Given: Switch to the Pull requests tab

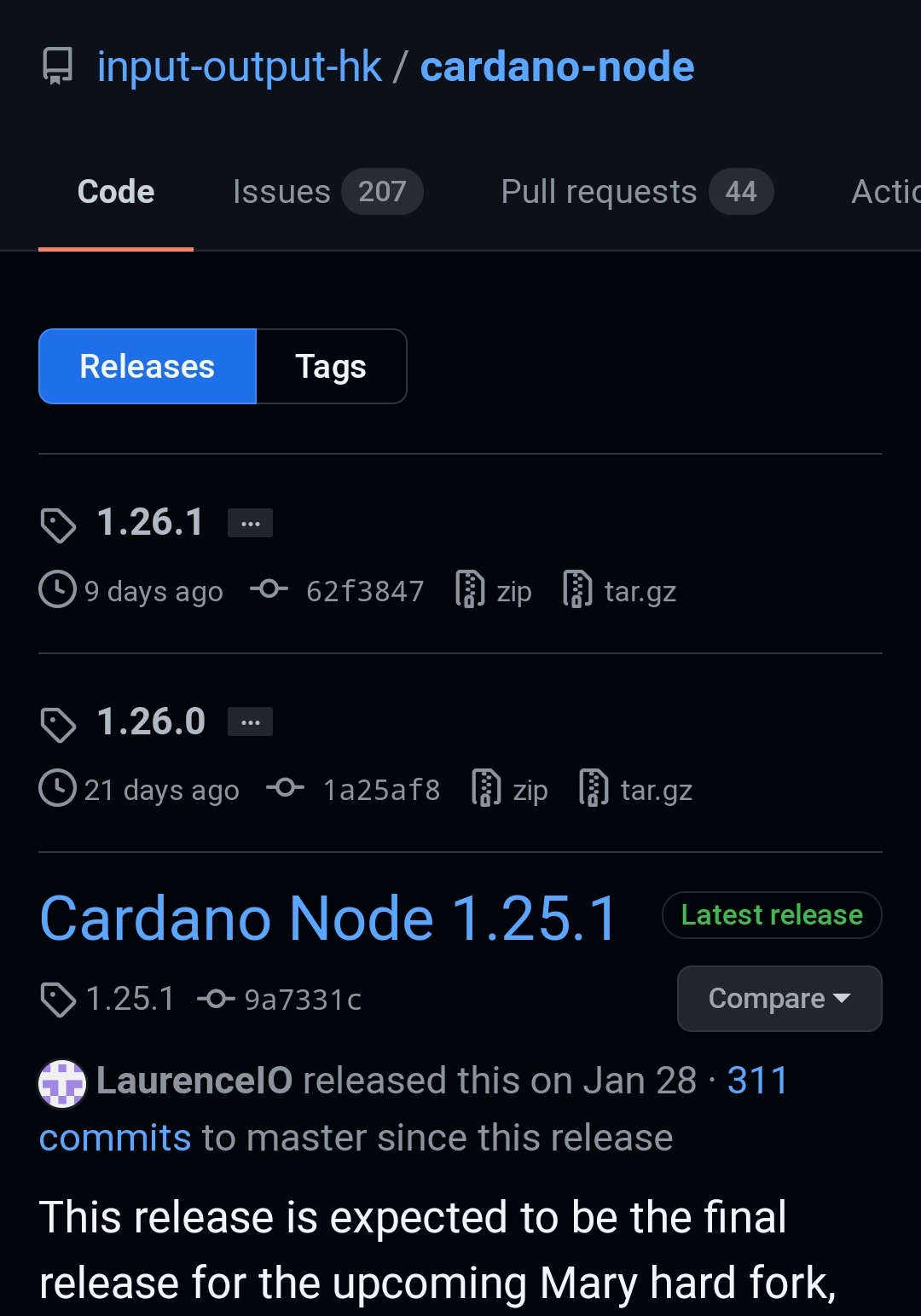Looking at the screenshot, I should click(x=636, y=192).
